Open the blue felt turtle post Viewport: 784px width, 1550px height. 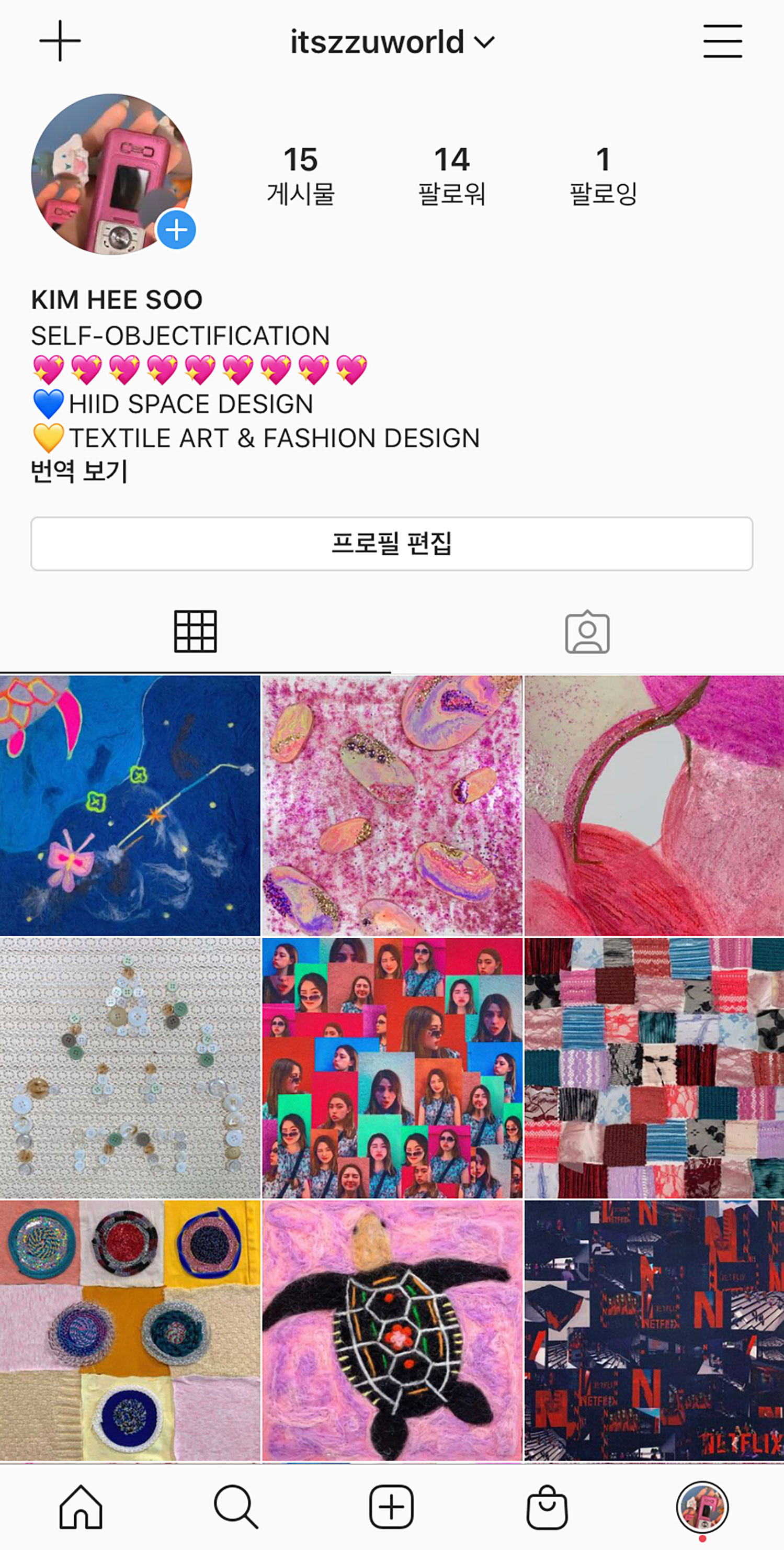click(x=130, y=805)
